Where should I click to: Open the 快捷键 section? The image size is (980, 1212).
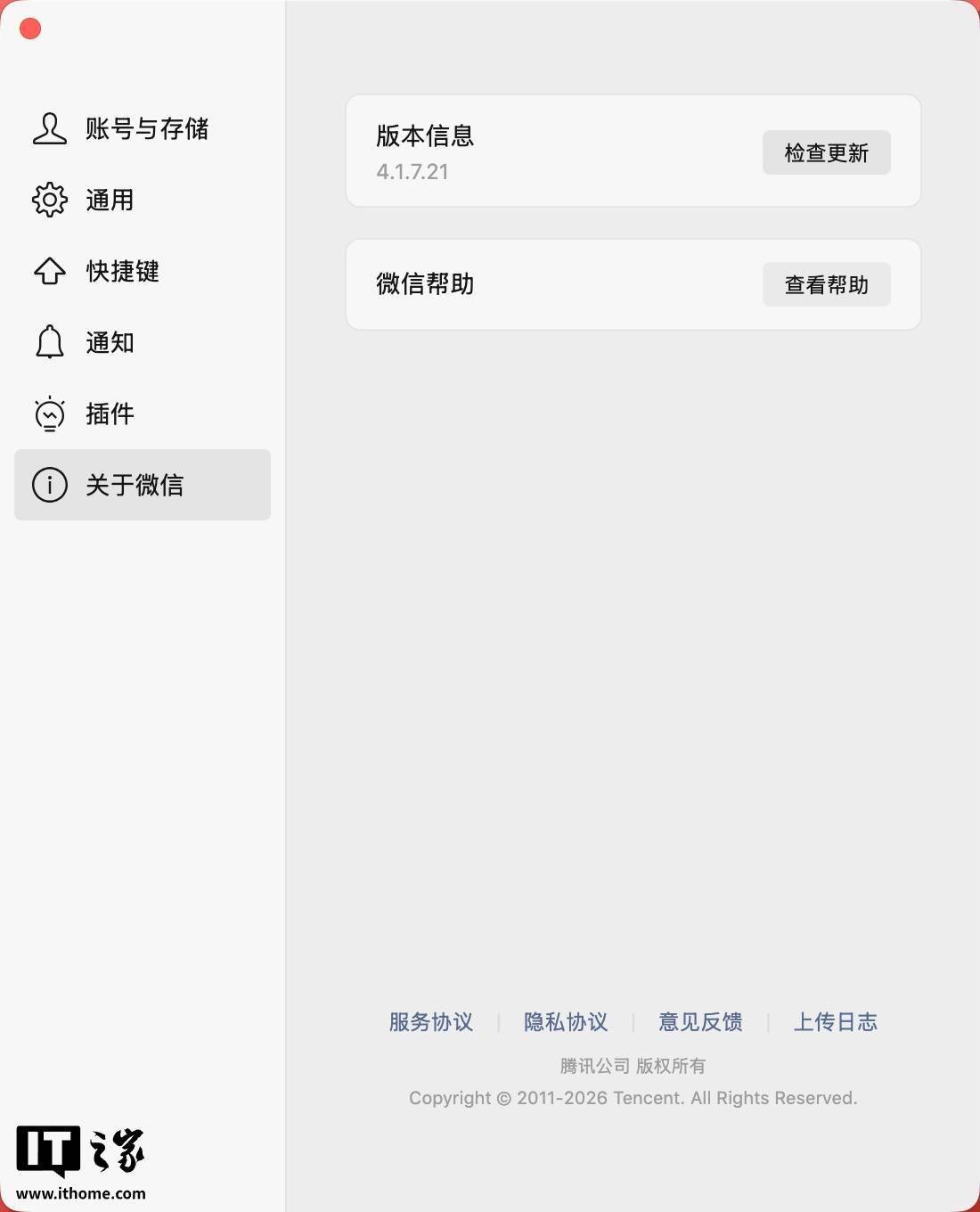pos(143,271)
